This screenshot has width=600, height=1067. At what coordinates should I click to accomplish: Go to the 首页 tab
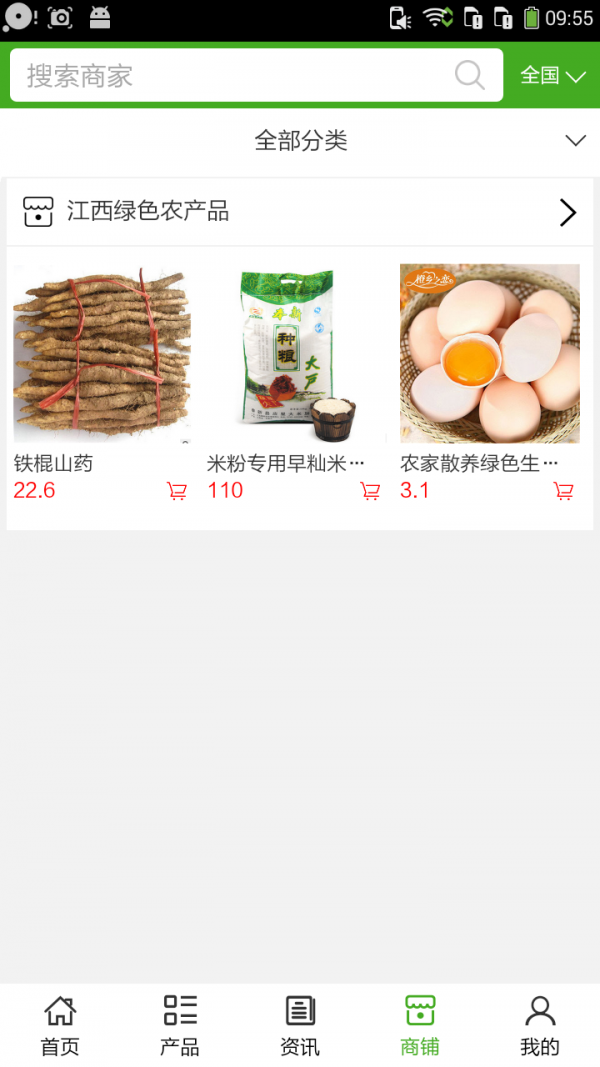click(x=60, y=1025)
